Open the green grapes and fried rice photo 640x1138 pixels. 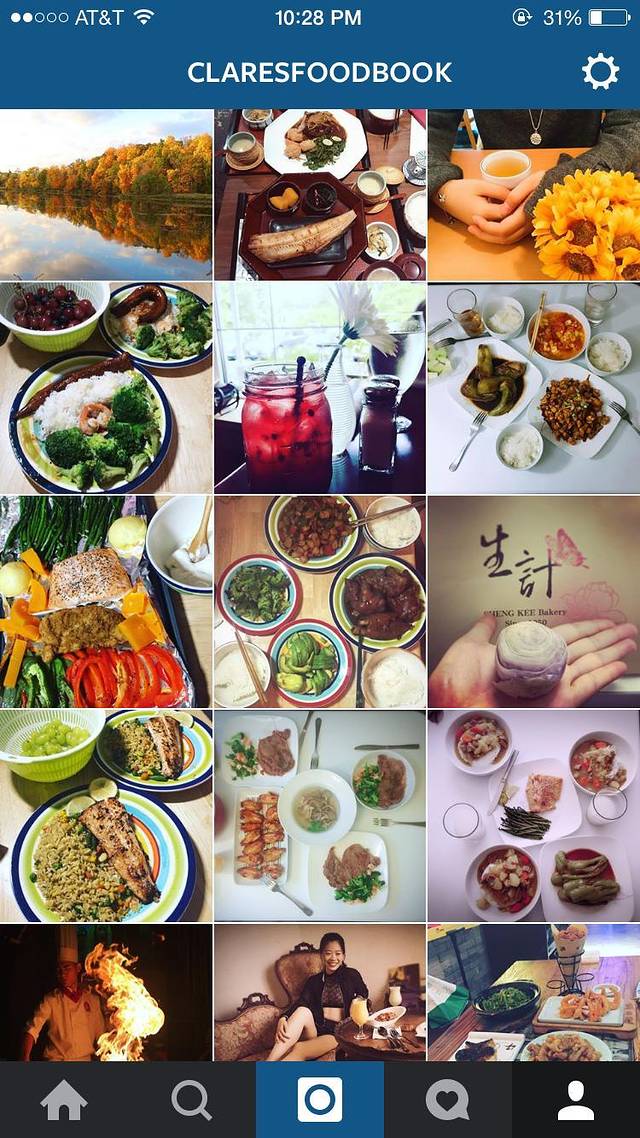[106, 815]
